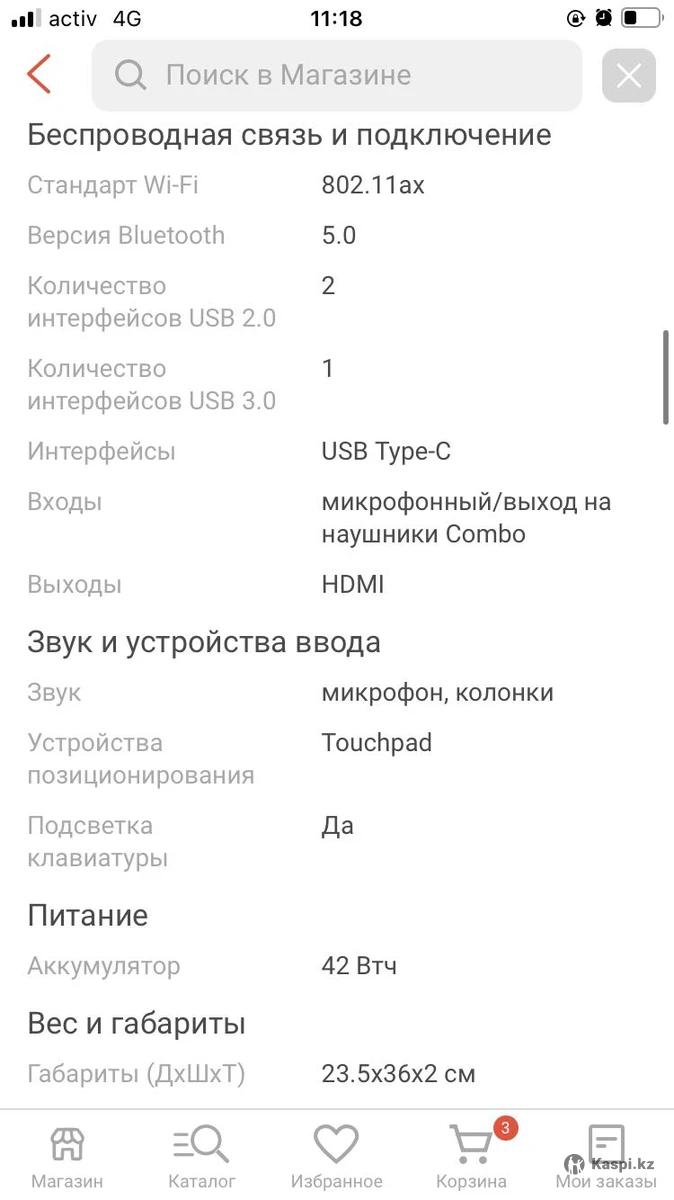Close the search with the X button
Image resolution: width=674 pixels, height=1200 pixels.
629,75
